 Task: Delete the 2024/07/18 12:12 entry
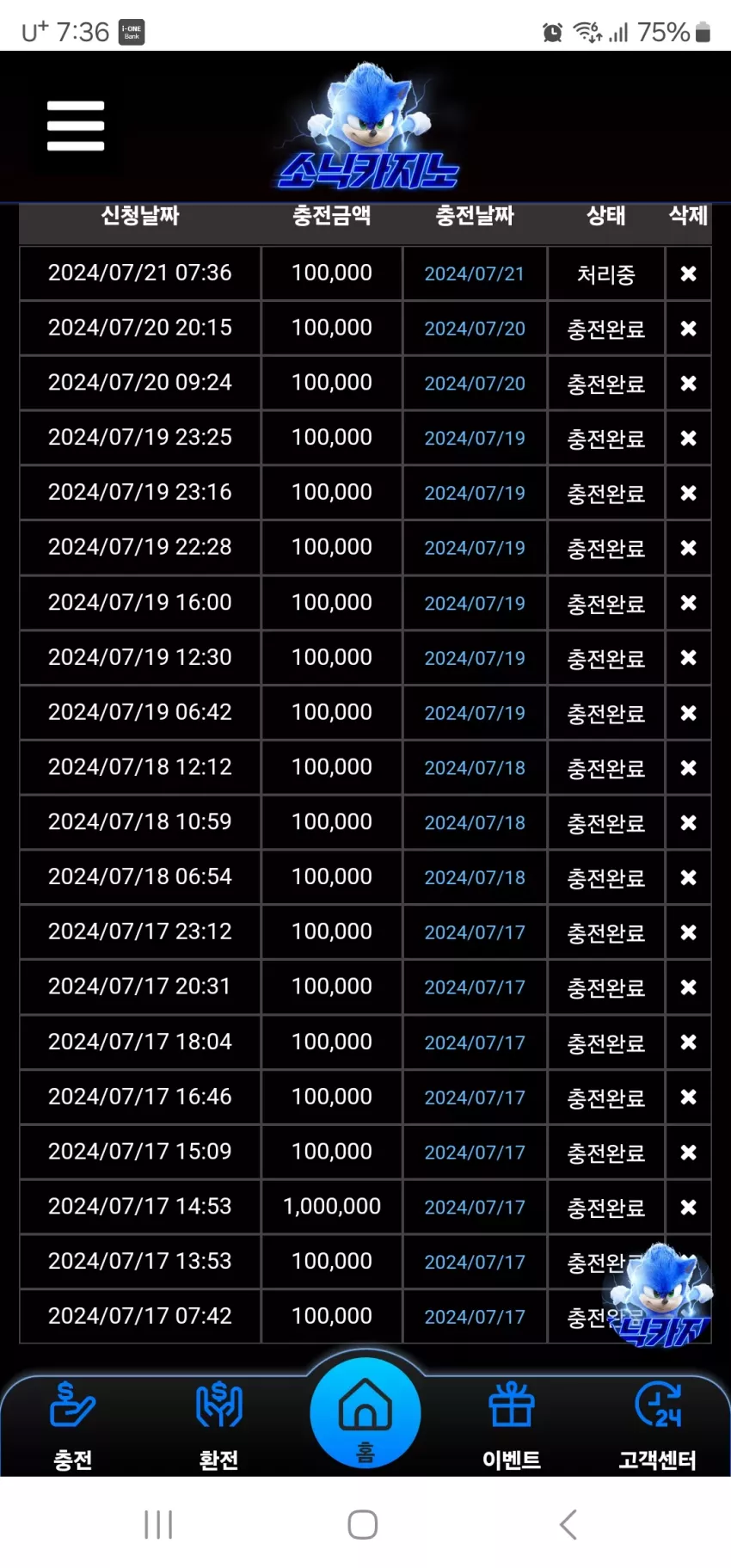[688, 768]
